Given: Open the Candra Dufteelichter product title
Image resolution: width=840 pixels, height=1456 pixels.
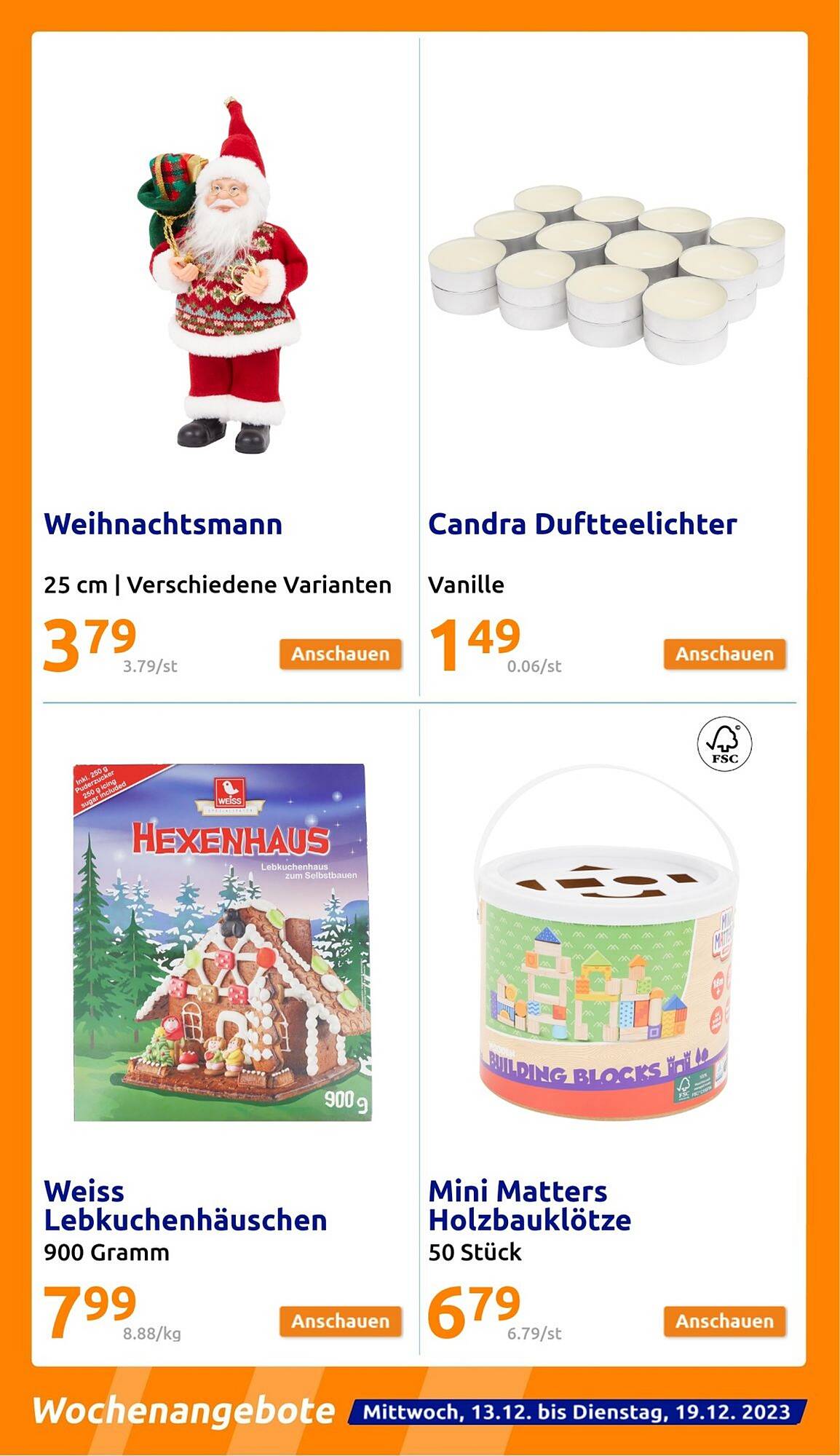Looking at the screenshot, I should (x=582, y=523).
